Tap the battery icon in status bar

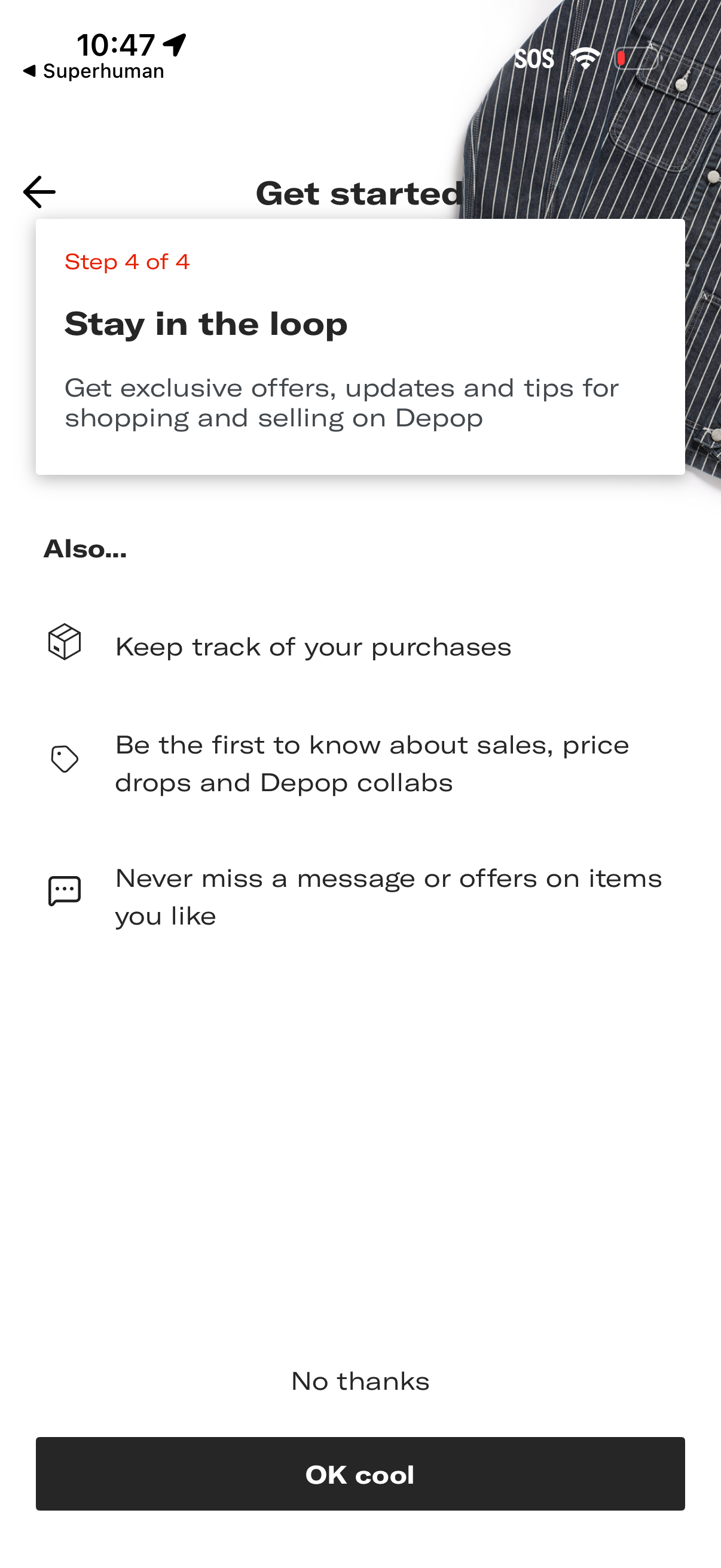(637, 58)
